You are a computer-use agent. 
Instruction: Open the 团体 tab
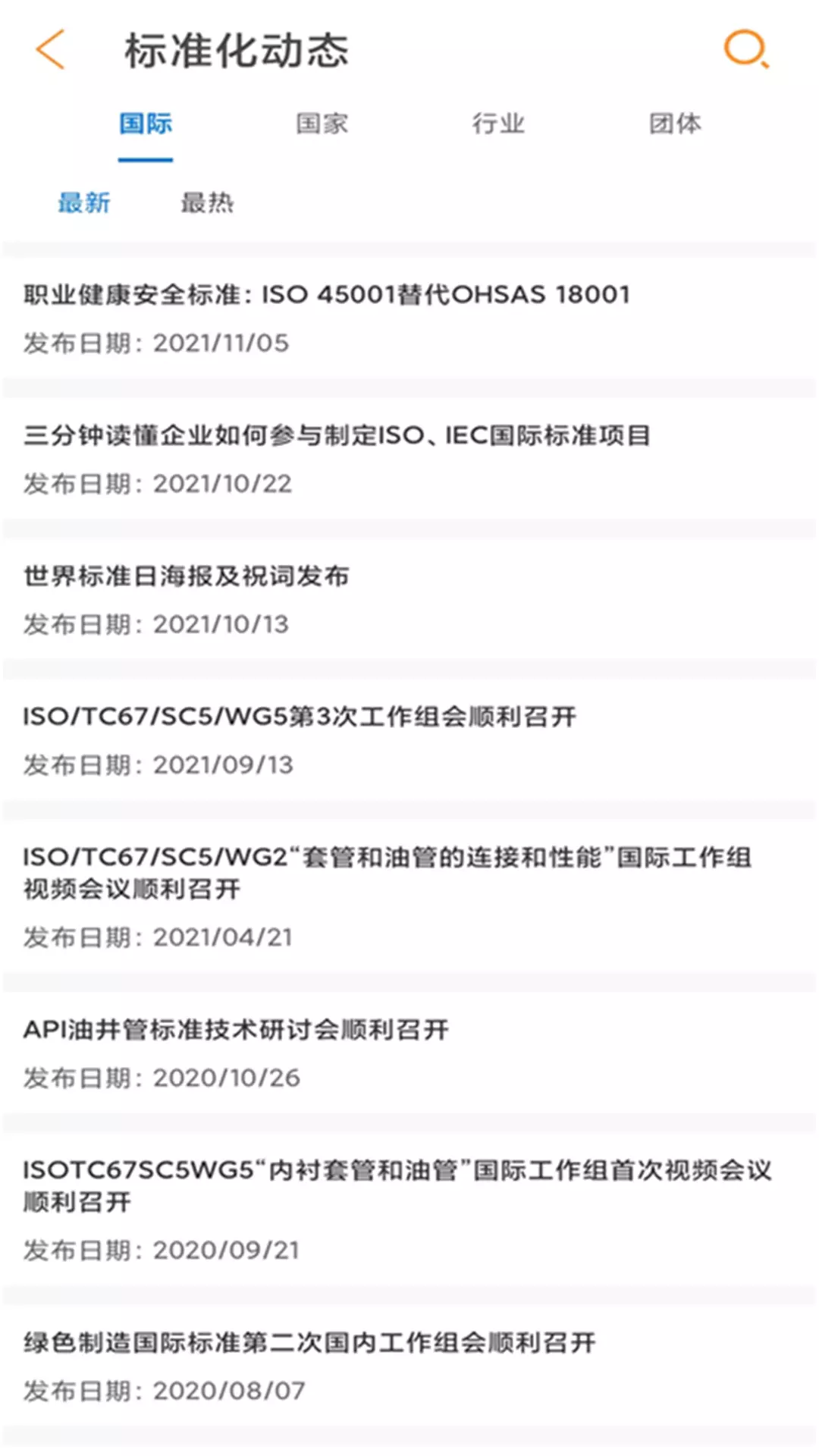[675, 123]
